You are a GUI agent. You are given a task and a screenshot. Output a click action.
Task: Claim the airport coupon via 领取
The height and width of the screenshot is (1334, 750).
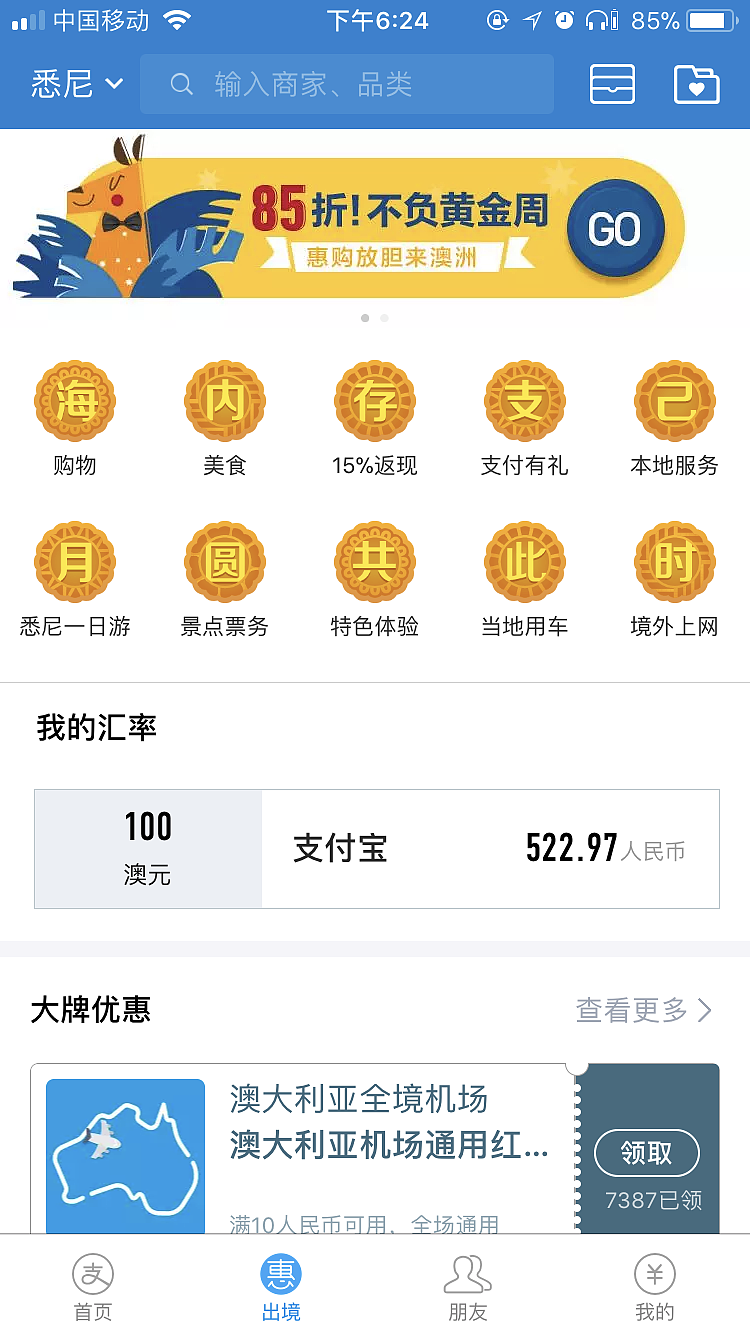(648, 1153)
